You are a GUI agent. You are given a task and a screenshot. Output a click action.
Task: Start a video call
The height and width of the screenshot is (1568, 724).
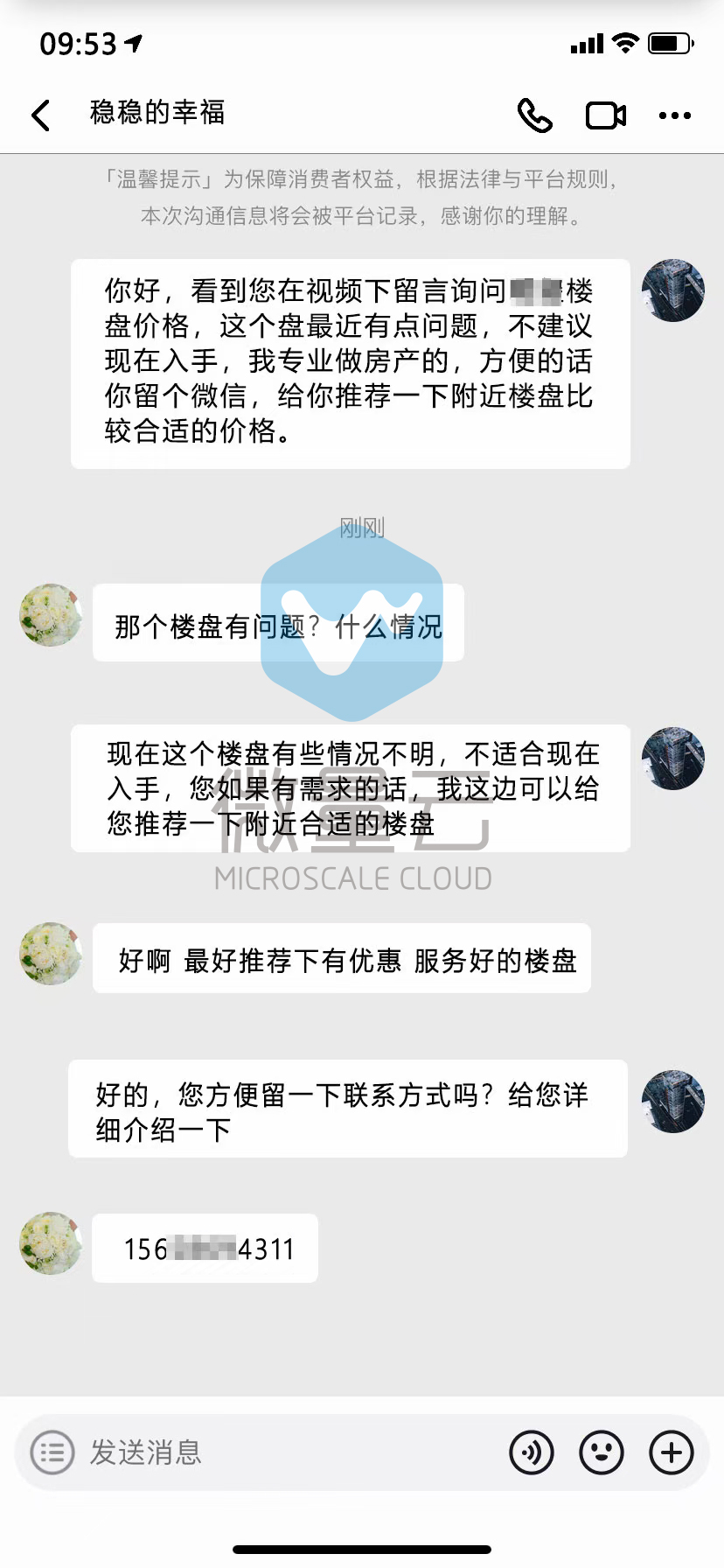(x=605, y=115)
